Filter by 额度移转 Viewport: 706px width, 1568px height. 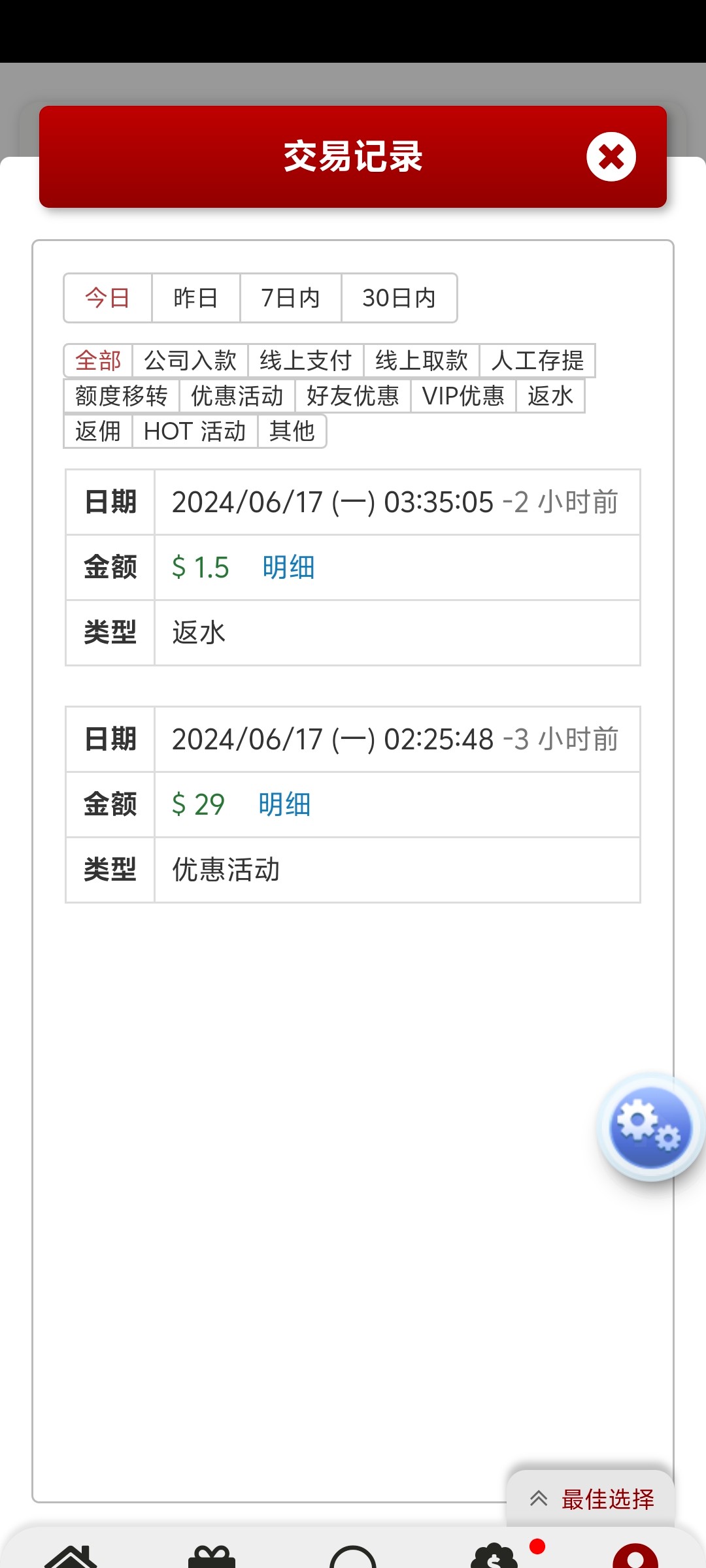click(x=122, y=396)
